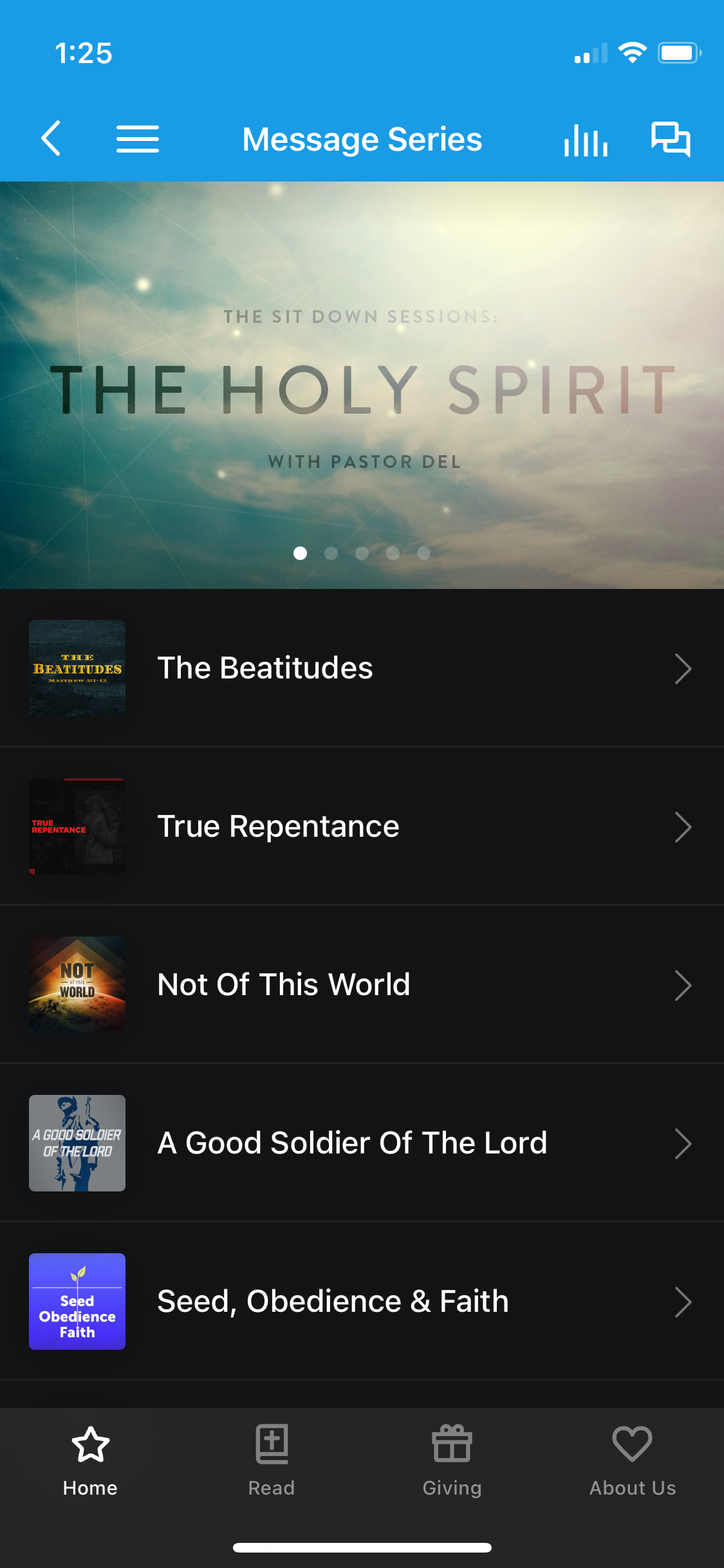This screenshot has width=724, height=1568.
Task: Select Not Of This World series
Action: coord(362,985)
